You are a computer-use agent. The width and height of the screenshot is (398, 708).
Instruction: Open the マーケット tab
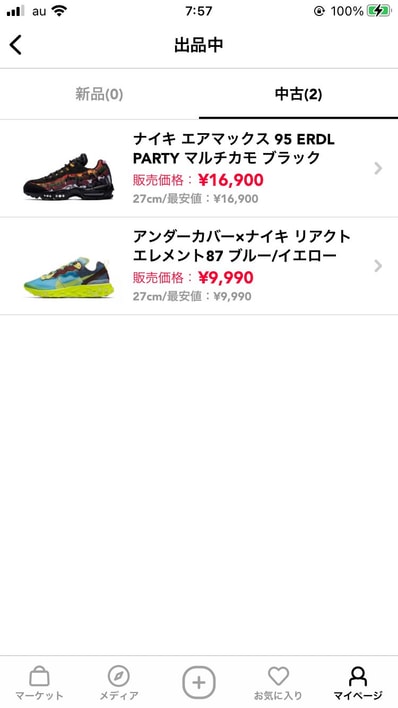(39, 683)
